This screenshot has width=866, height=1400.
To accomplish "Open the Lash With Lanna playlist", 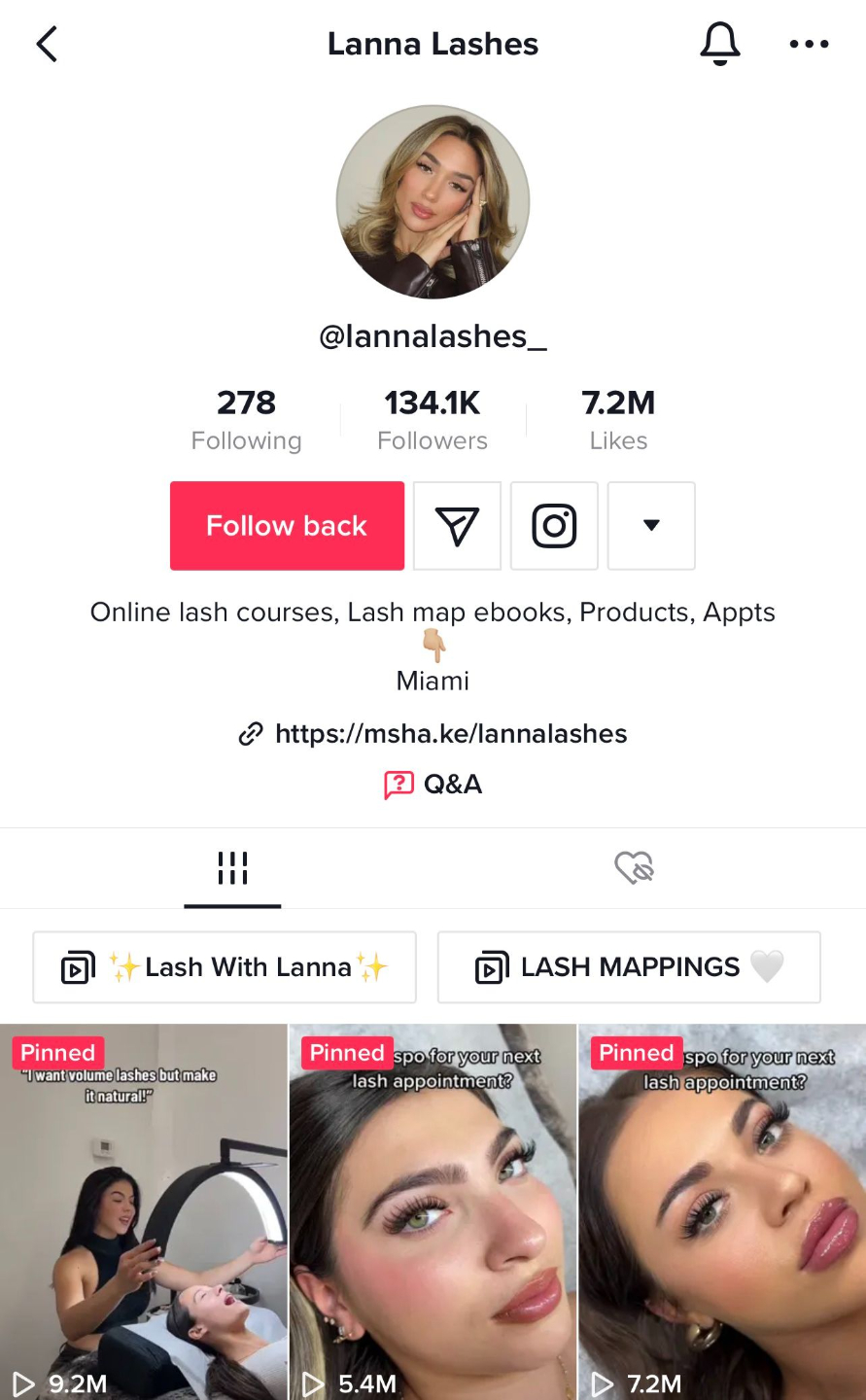I will click(x=225, y=967).
